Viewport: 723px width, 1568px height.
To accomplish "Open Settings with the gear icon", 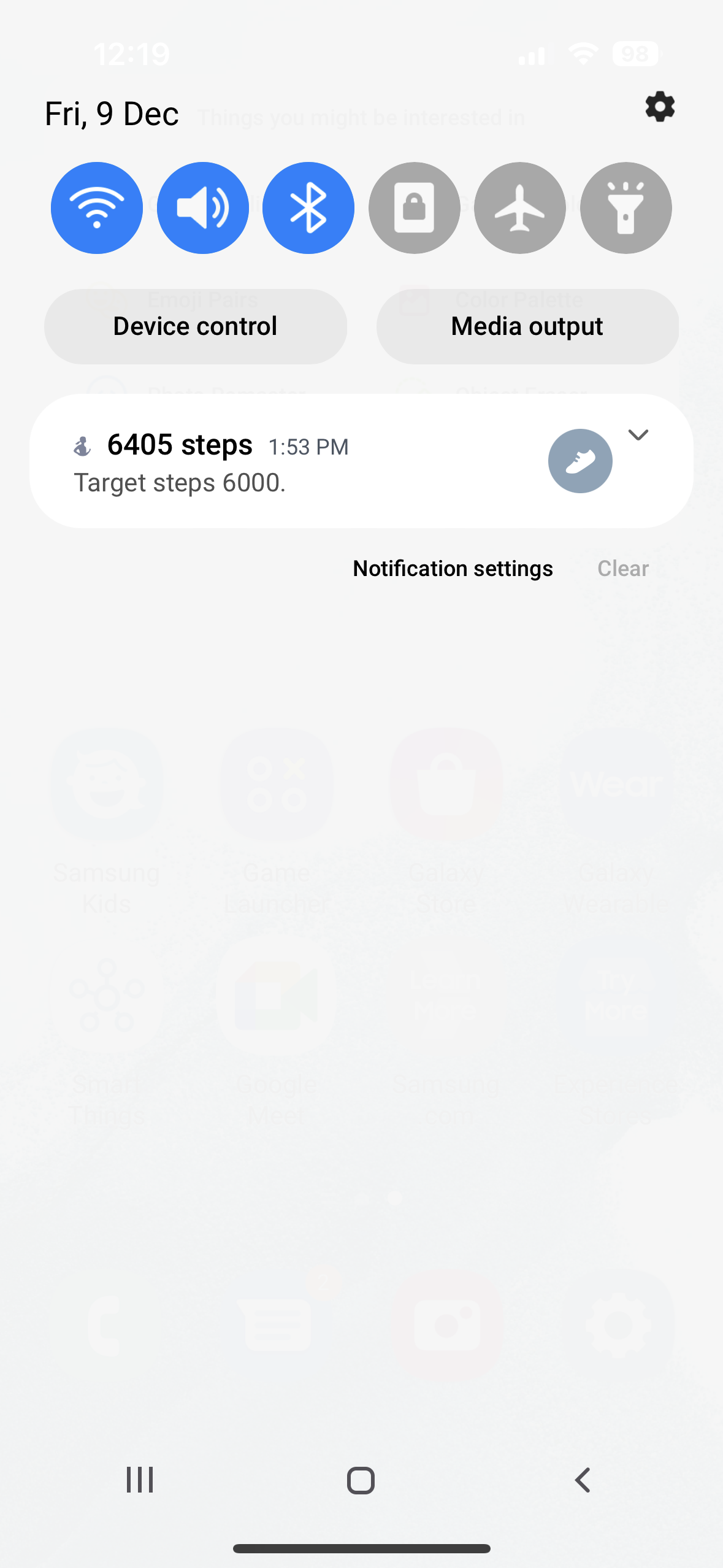I will 660,107.
